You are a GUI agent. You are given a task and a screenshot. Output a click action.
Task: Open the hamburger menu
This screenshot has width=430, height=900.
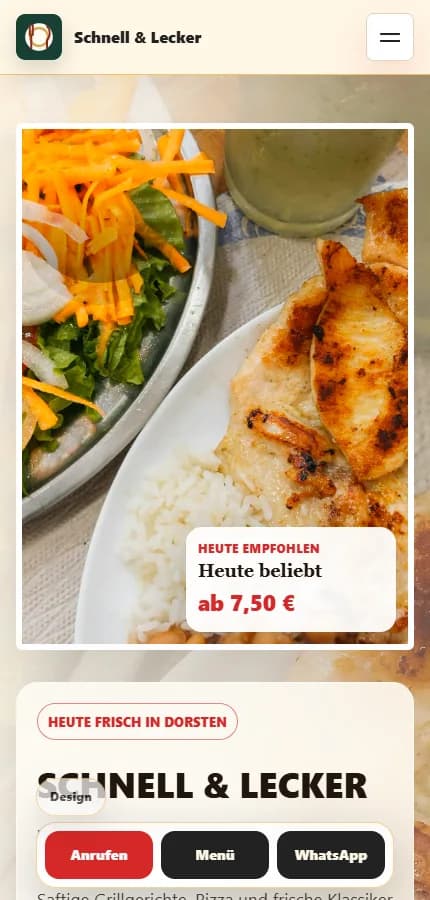[x=390, y=37]
